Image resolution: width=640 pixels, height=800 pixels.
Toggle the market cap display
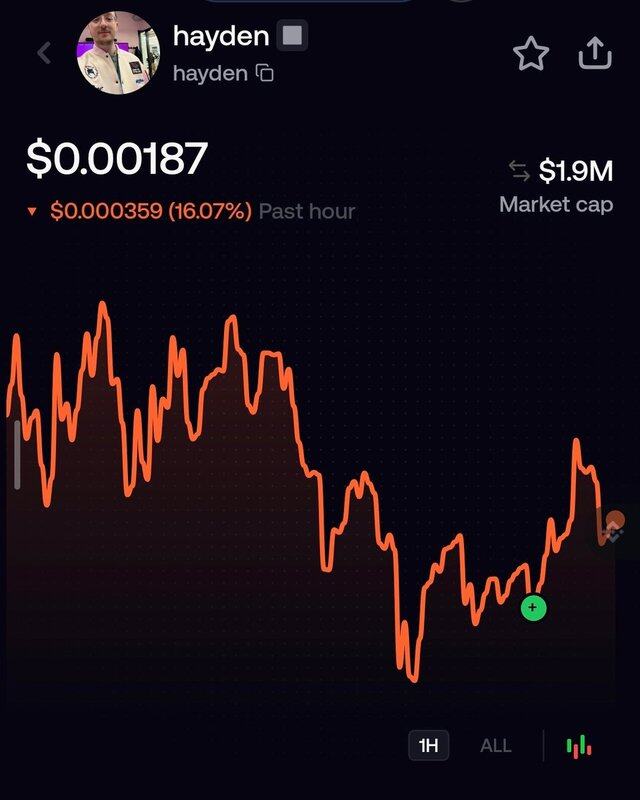tap(519, 171)
